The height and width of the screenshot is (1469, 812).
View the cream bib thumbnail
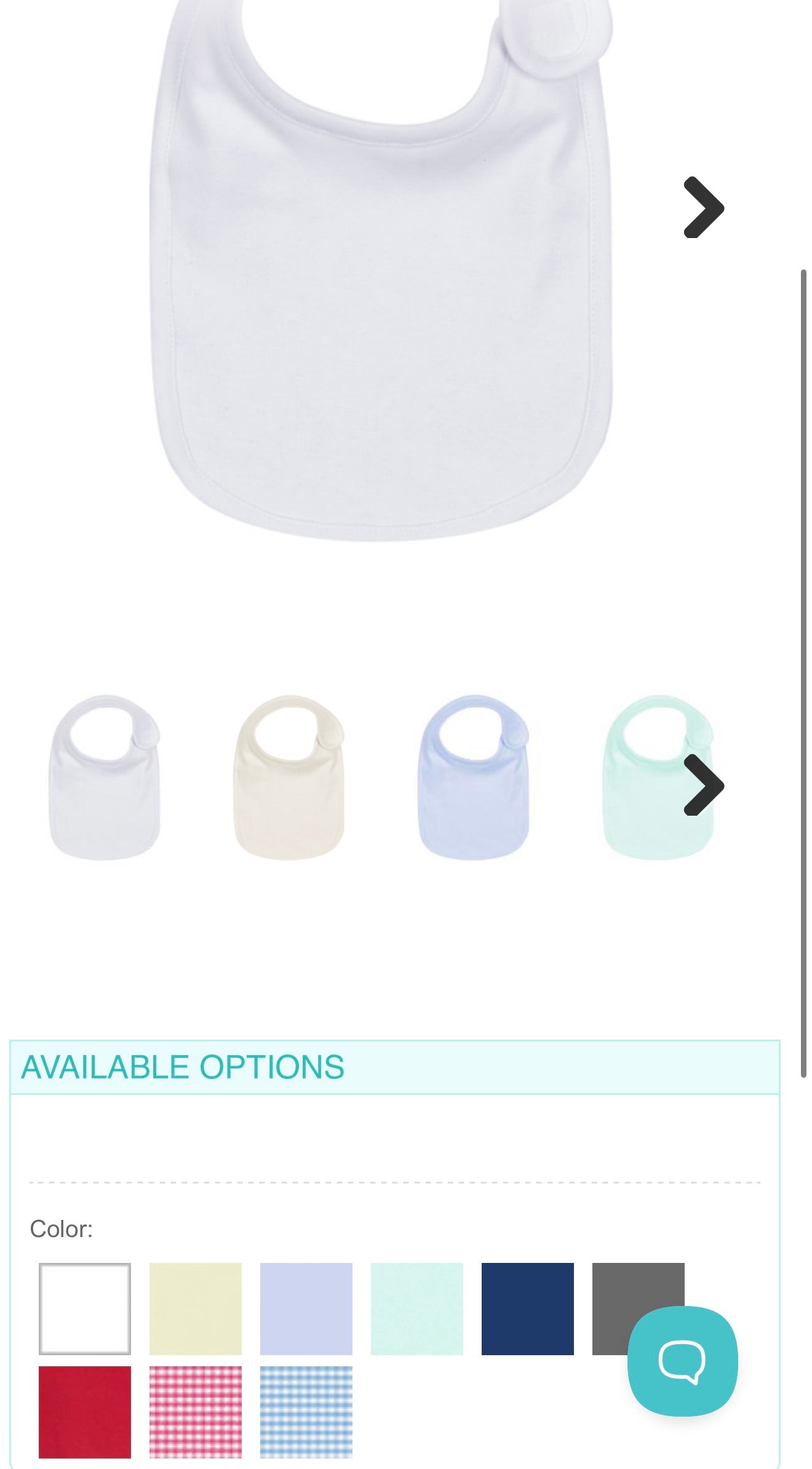[x=289, y=778]
